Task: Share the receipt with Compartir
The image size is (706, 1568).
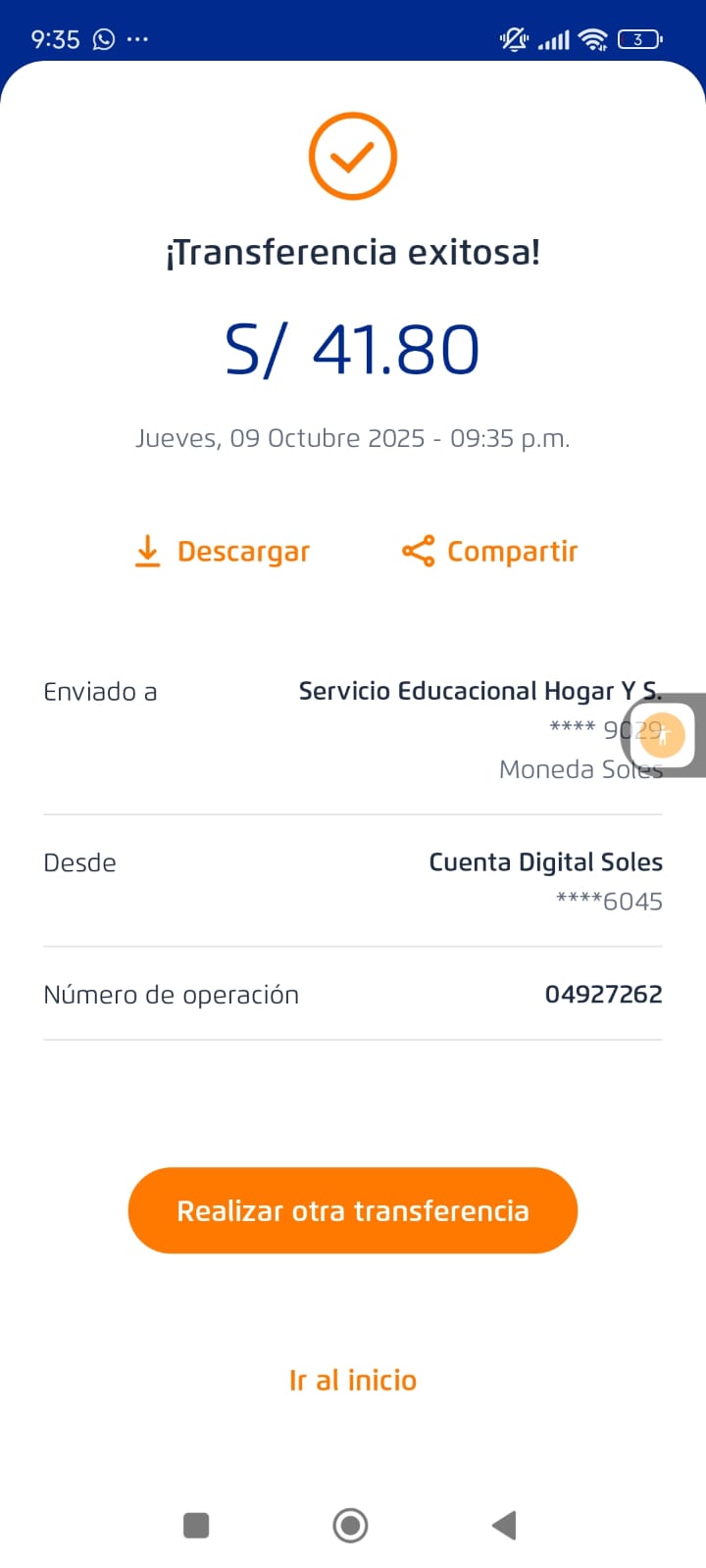Action: pos(490,552)
